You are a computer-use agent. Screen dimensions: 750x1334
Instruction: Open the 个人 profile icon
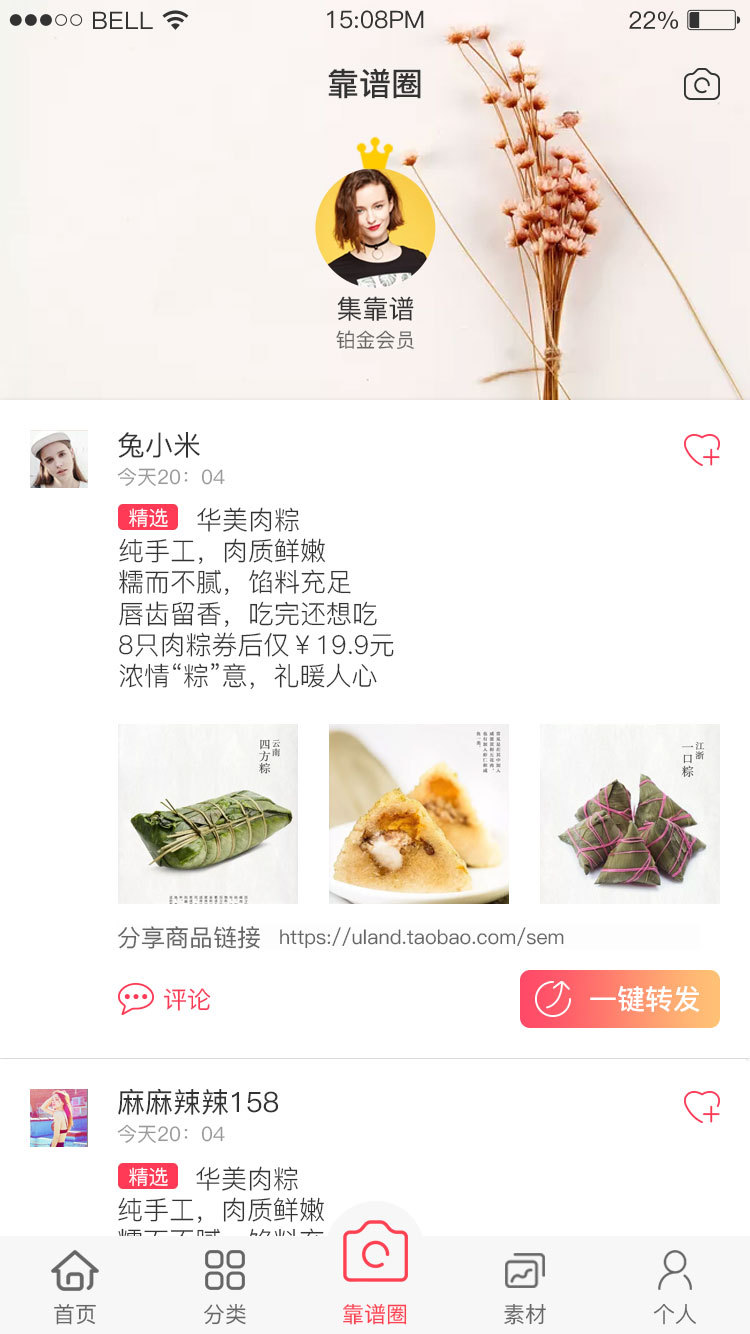click(x=675, y=1270)
